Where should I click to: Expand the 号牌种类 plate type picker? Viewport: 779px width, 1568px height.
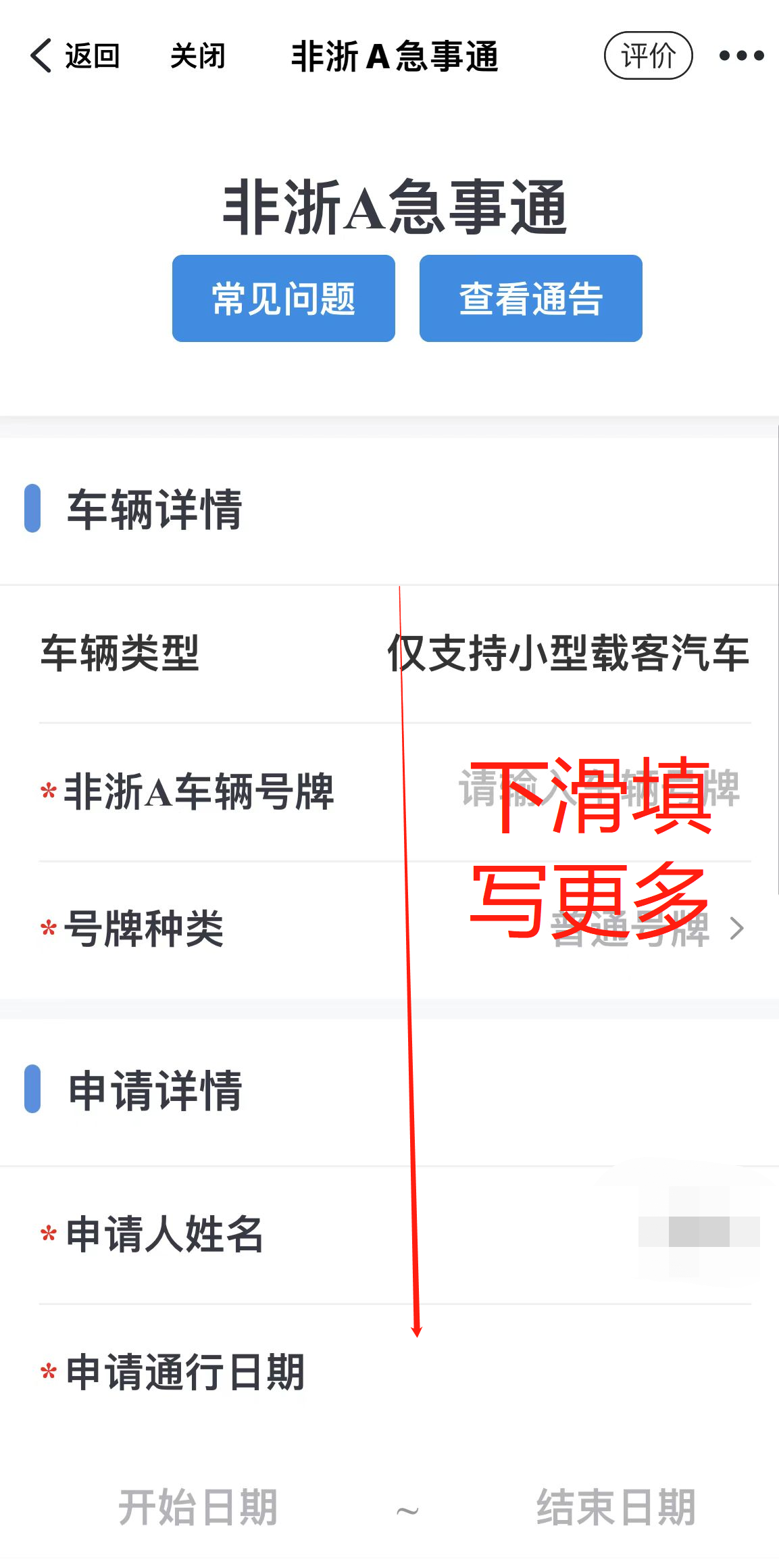click(x=645, y=929)
